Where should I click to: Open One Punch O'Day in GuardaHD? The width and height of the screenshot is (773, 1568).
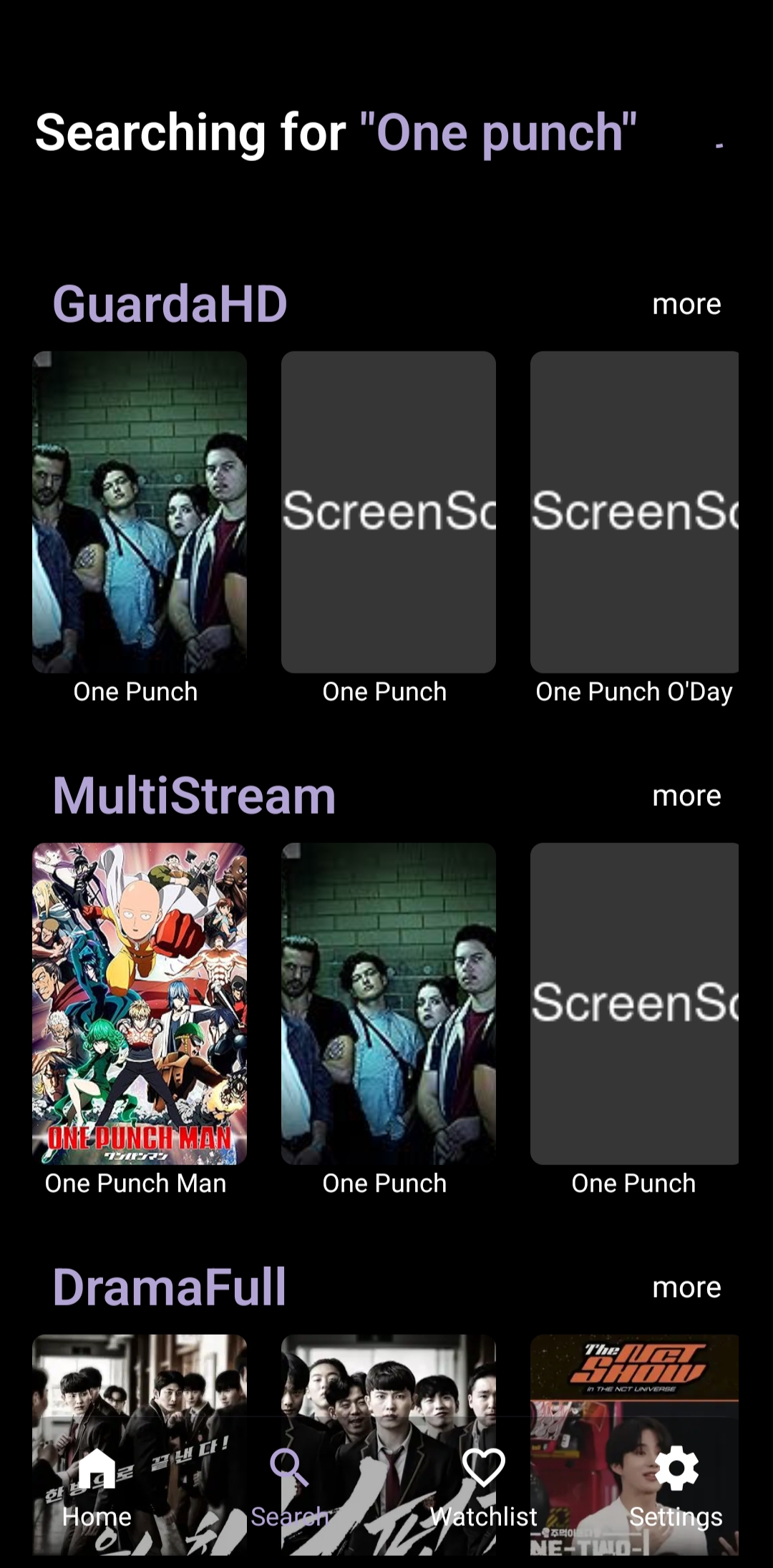coord(634,512)
